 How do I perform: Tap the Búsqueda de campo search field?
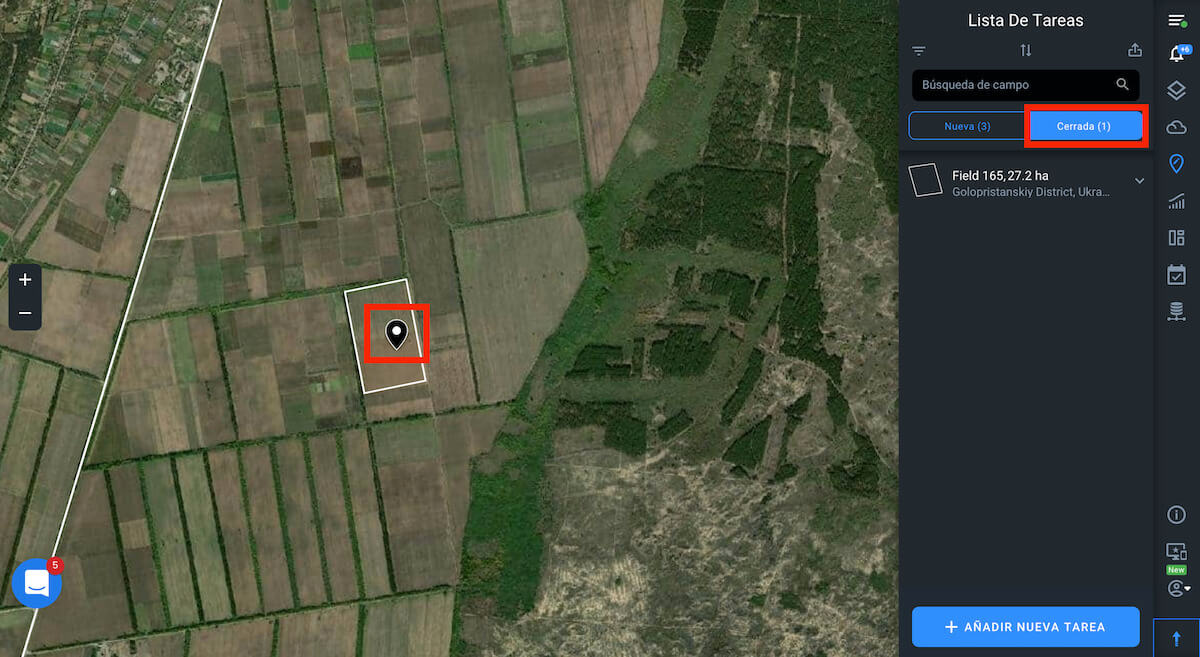[1015, 85]
